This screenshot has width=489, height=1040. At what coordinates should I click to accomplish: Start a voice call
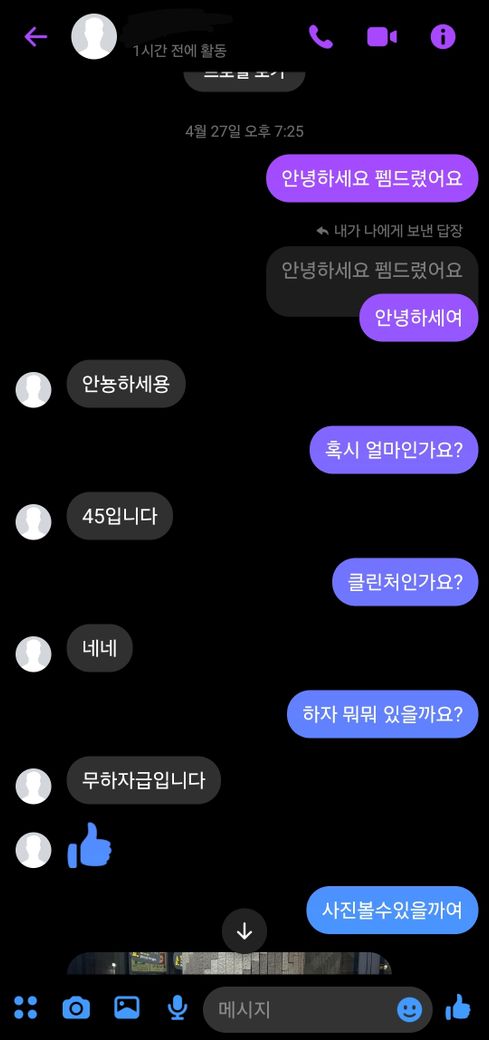point(320,36)
